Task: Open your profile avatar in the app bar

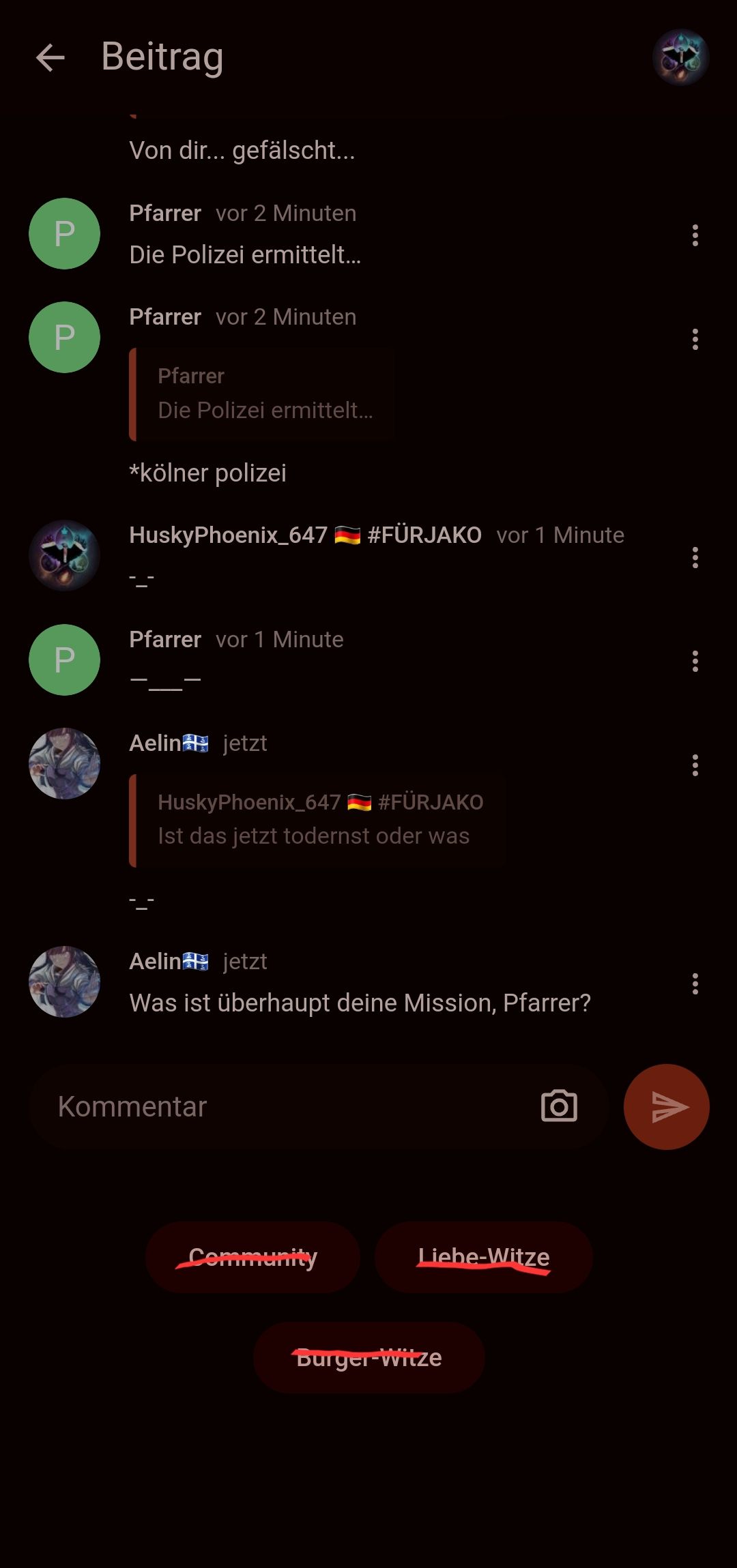Action: (x=680, y=57)
